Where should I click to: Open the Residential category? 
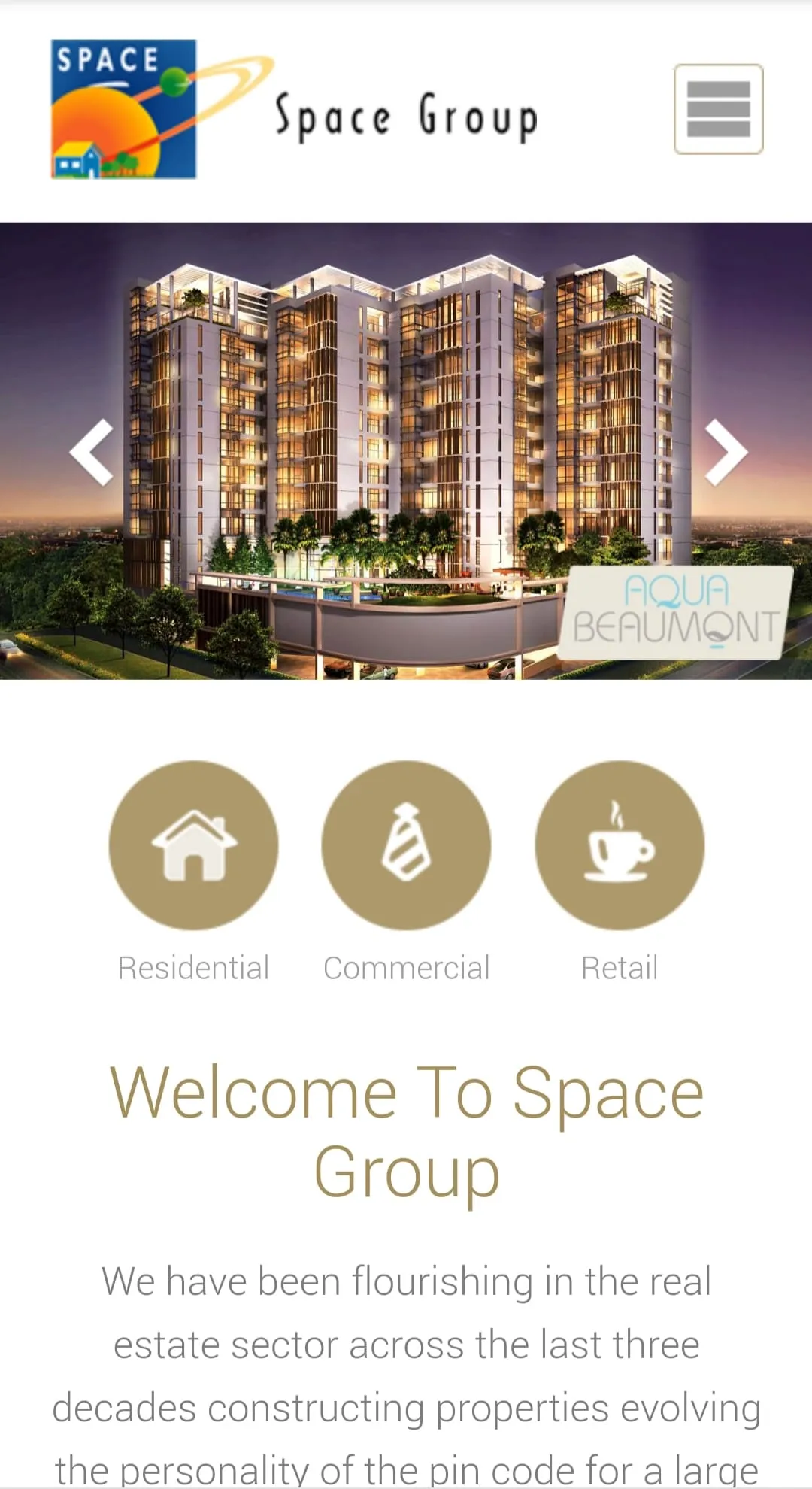pyautogui.click(x=193, y=845)
